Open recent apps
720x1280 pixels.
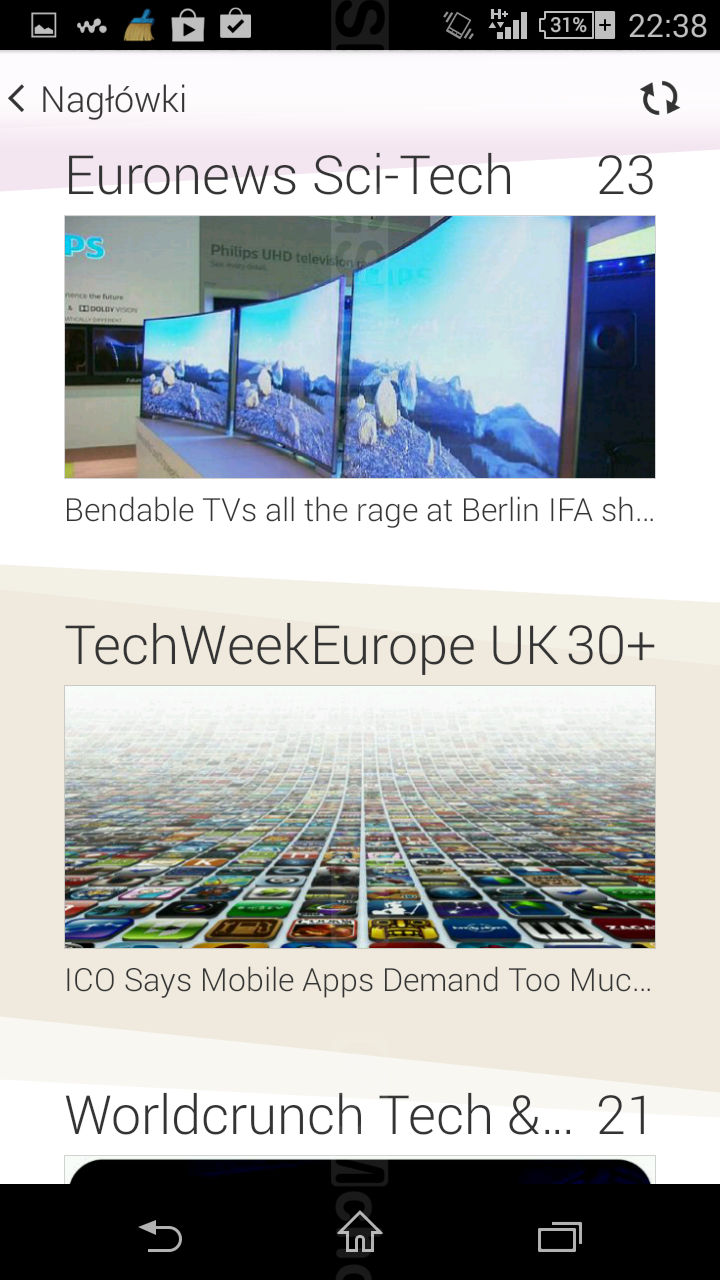tap(559, 1237)
